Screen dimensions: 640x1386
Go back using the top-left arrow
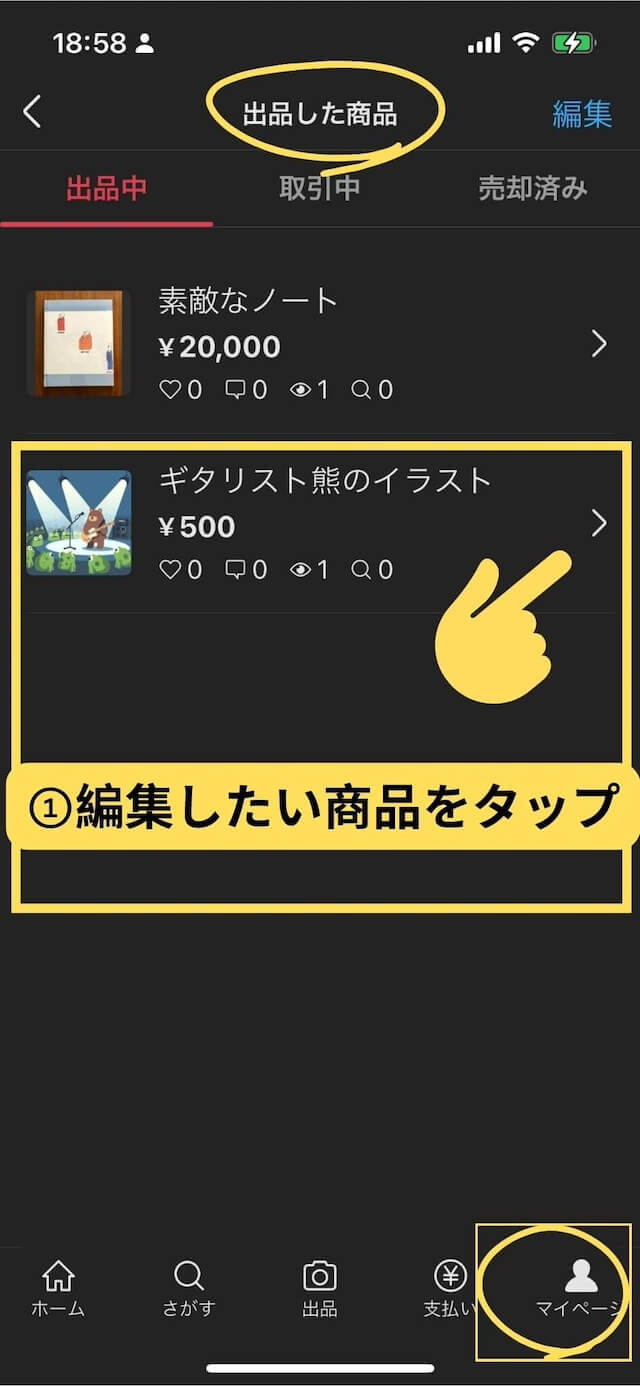click(x=33, y=111)
